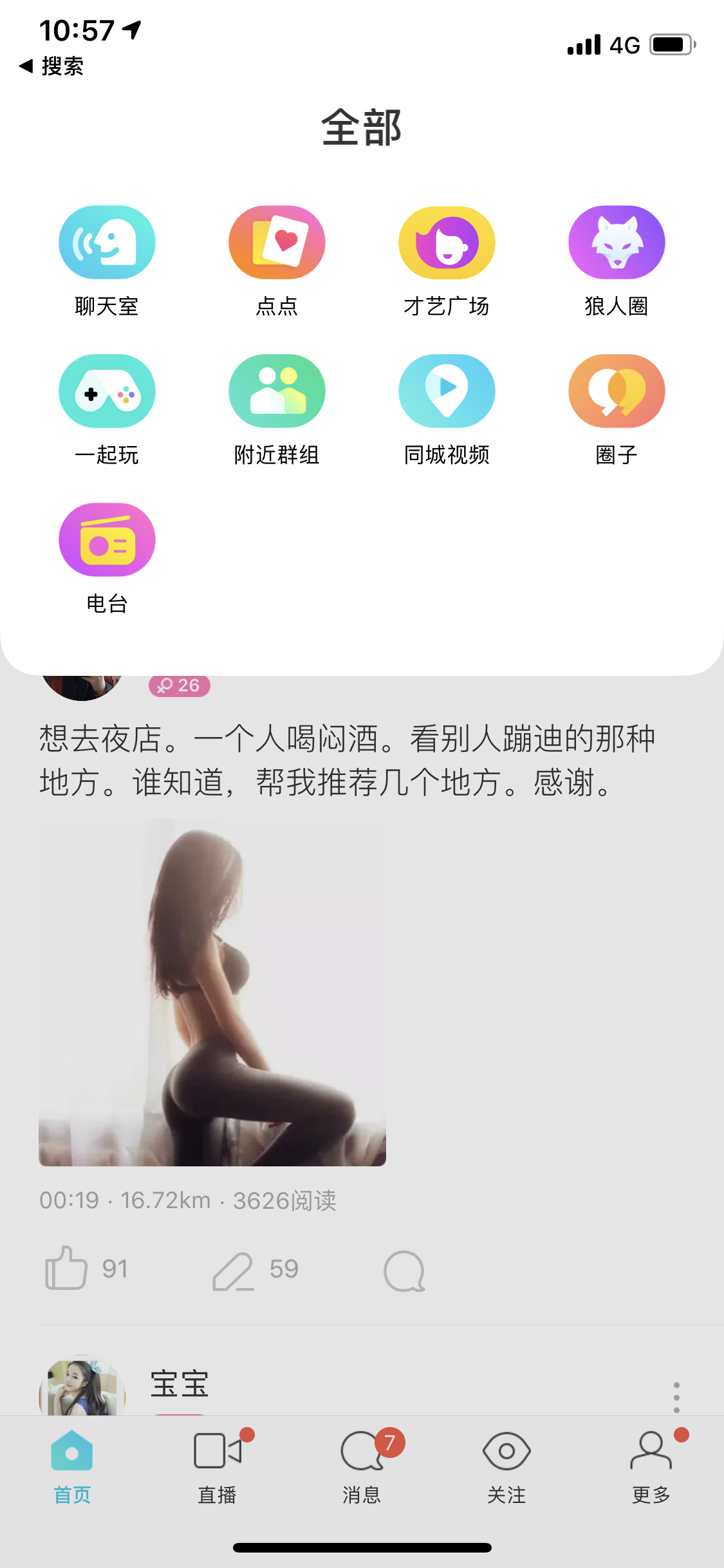Open the chat bubble under the nightclub post
The height and width of the screenshot is (1568, 724).
(404, 1271)
